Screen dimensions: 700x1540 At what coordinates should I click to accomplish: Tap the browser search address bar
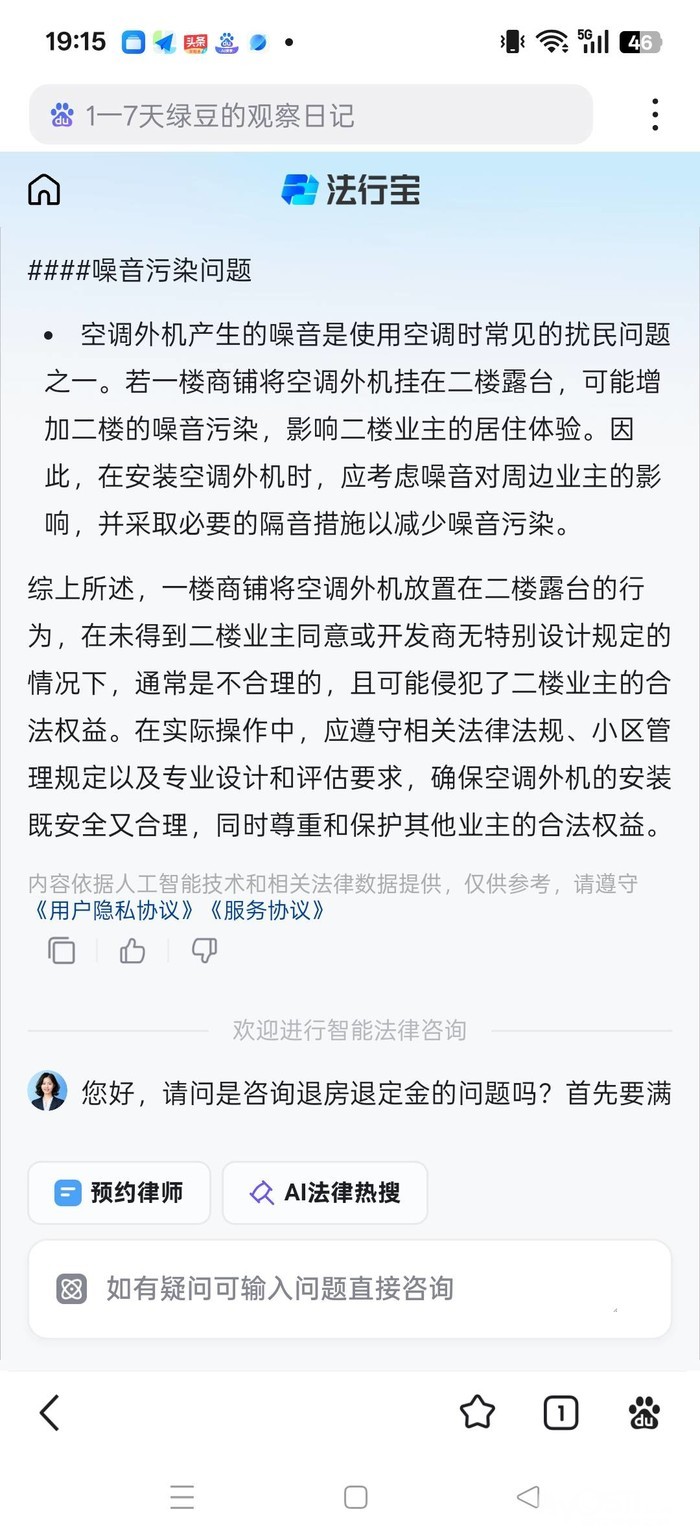click(x=310, y=115)
